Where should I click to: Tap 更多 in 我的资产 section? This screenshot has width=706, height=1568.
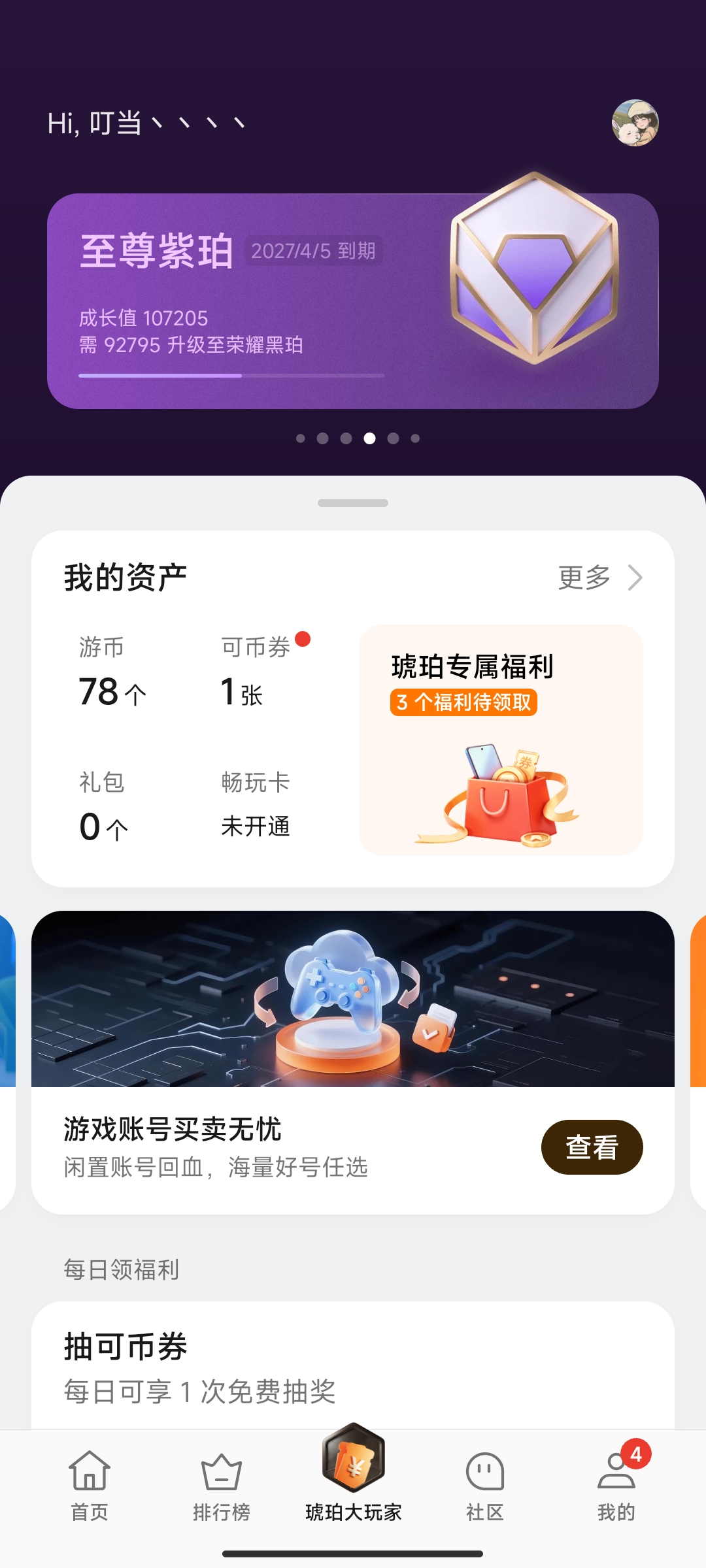599,578
